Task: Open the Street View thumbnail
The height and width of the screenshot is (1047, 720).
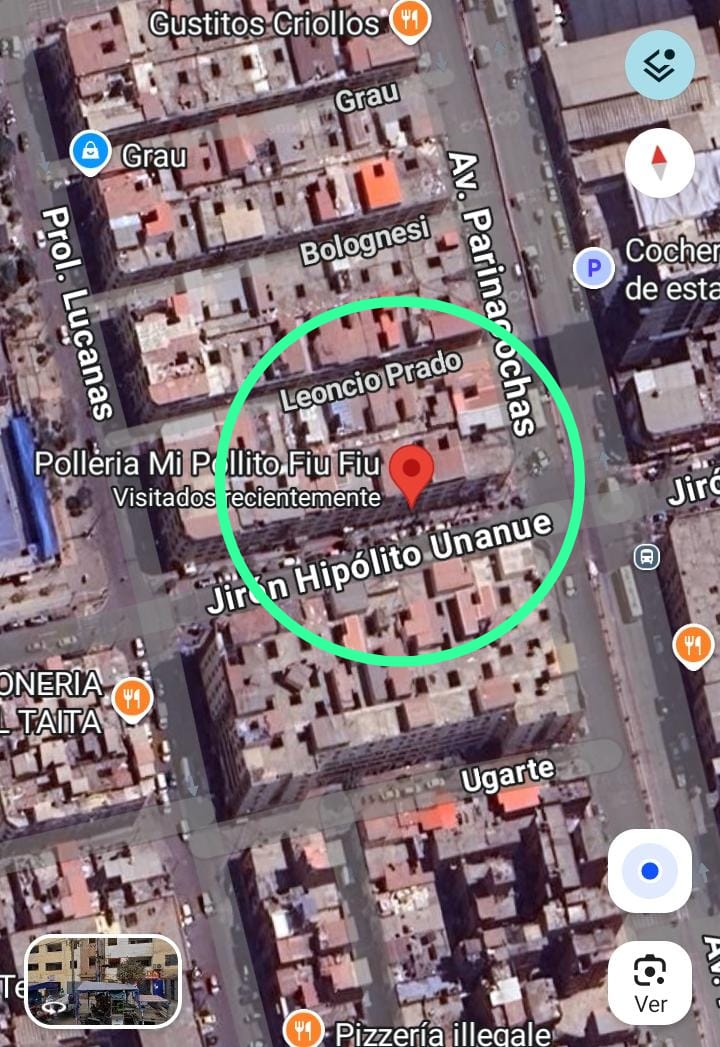Action: pyautogui.click(x=103, y=981)
